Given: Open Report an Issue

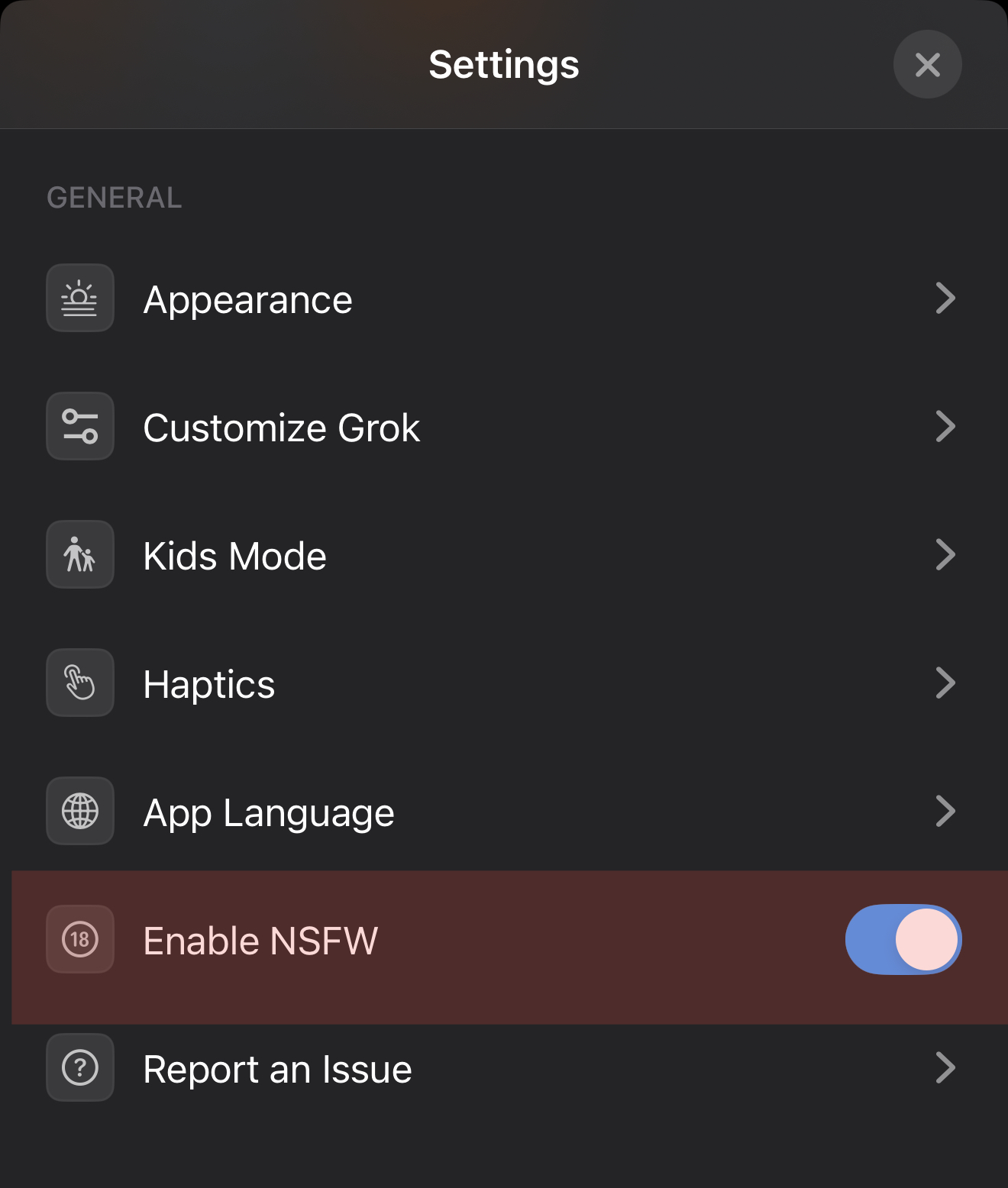Looking at the screenshot, I should tap(504, 1067).
